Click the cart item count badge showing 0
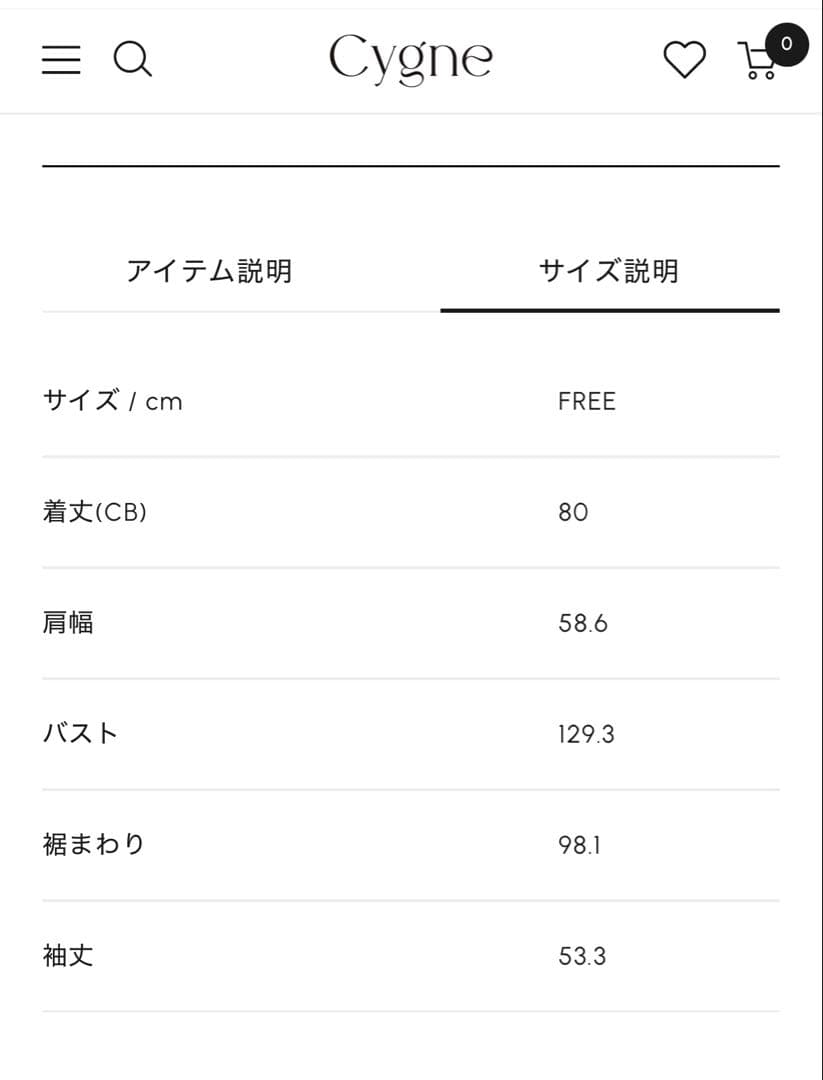This screenshot has height=1080, width=823. pyautogui.click(x=786, y=44)
